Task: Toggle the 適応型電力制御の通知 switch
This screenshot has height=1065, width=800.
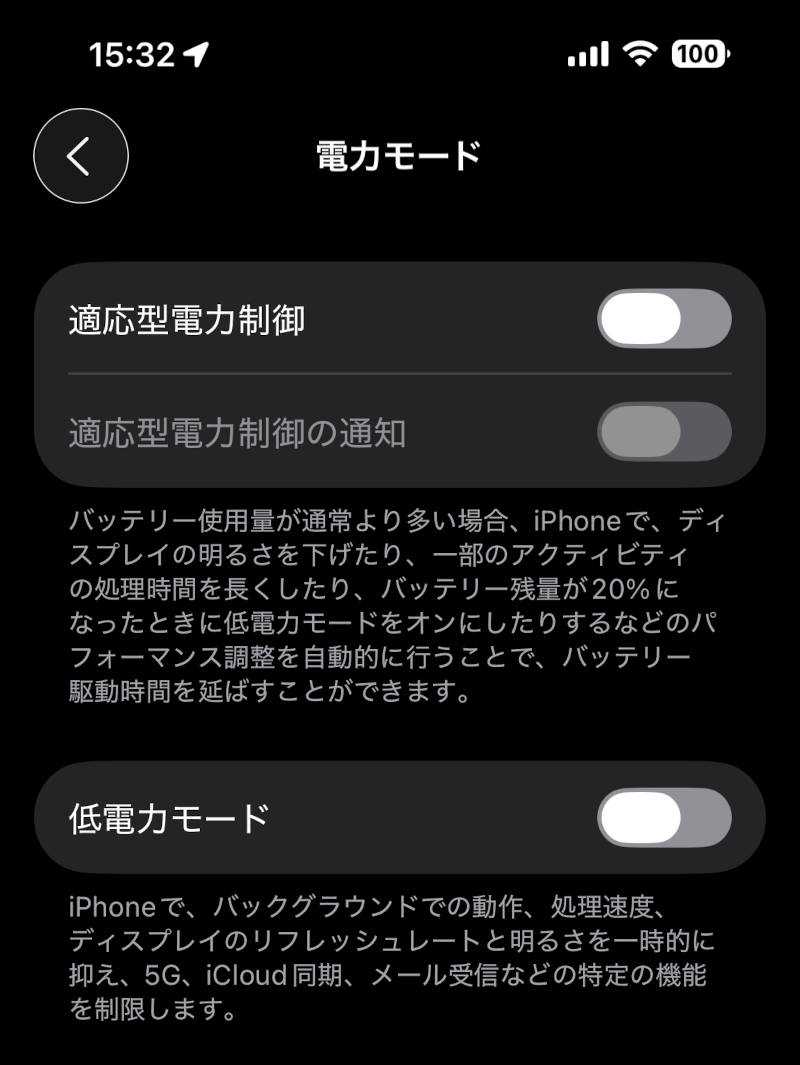Action: click(x=664, y=432)
